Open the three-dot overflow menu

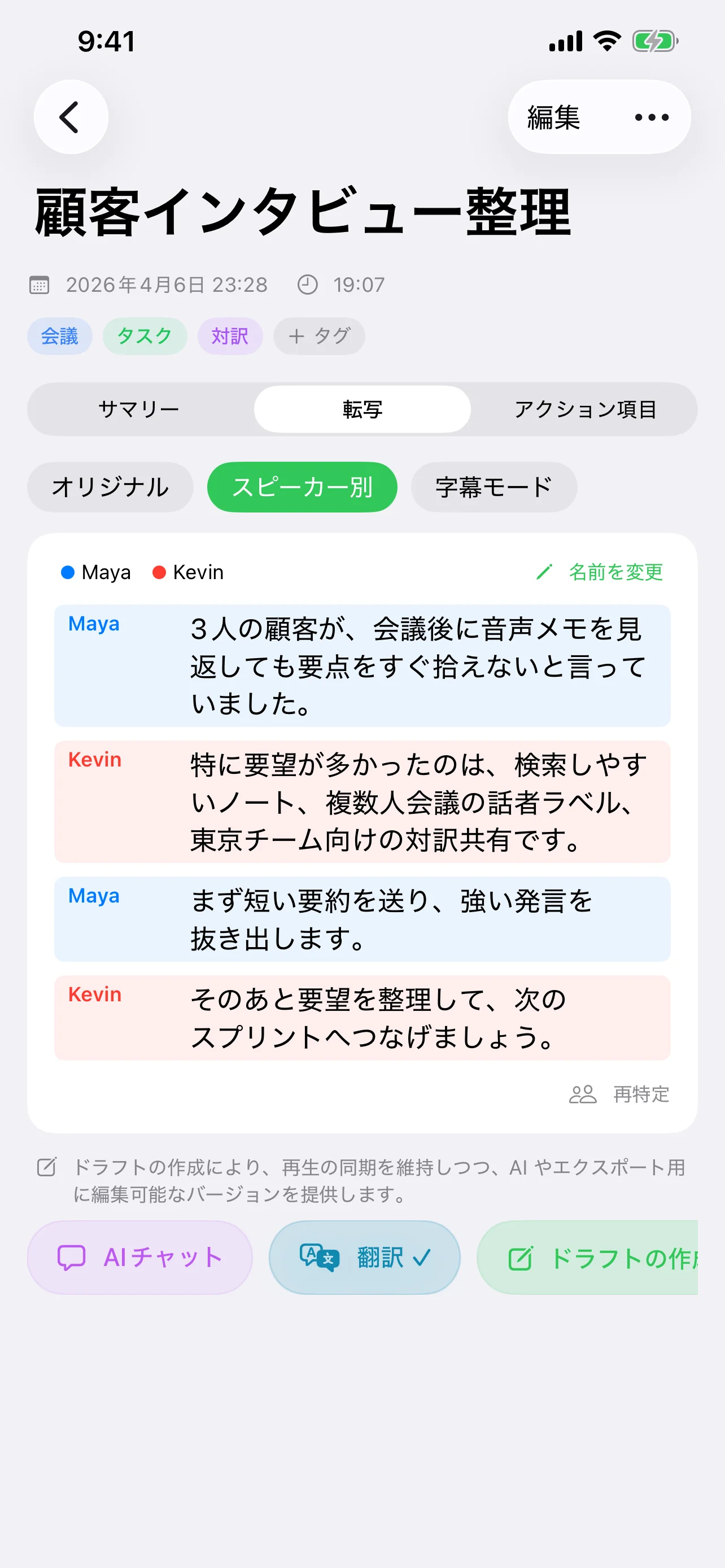point(650,117)
